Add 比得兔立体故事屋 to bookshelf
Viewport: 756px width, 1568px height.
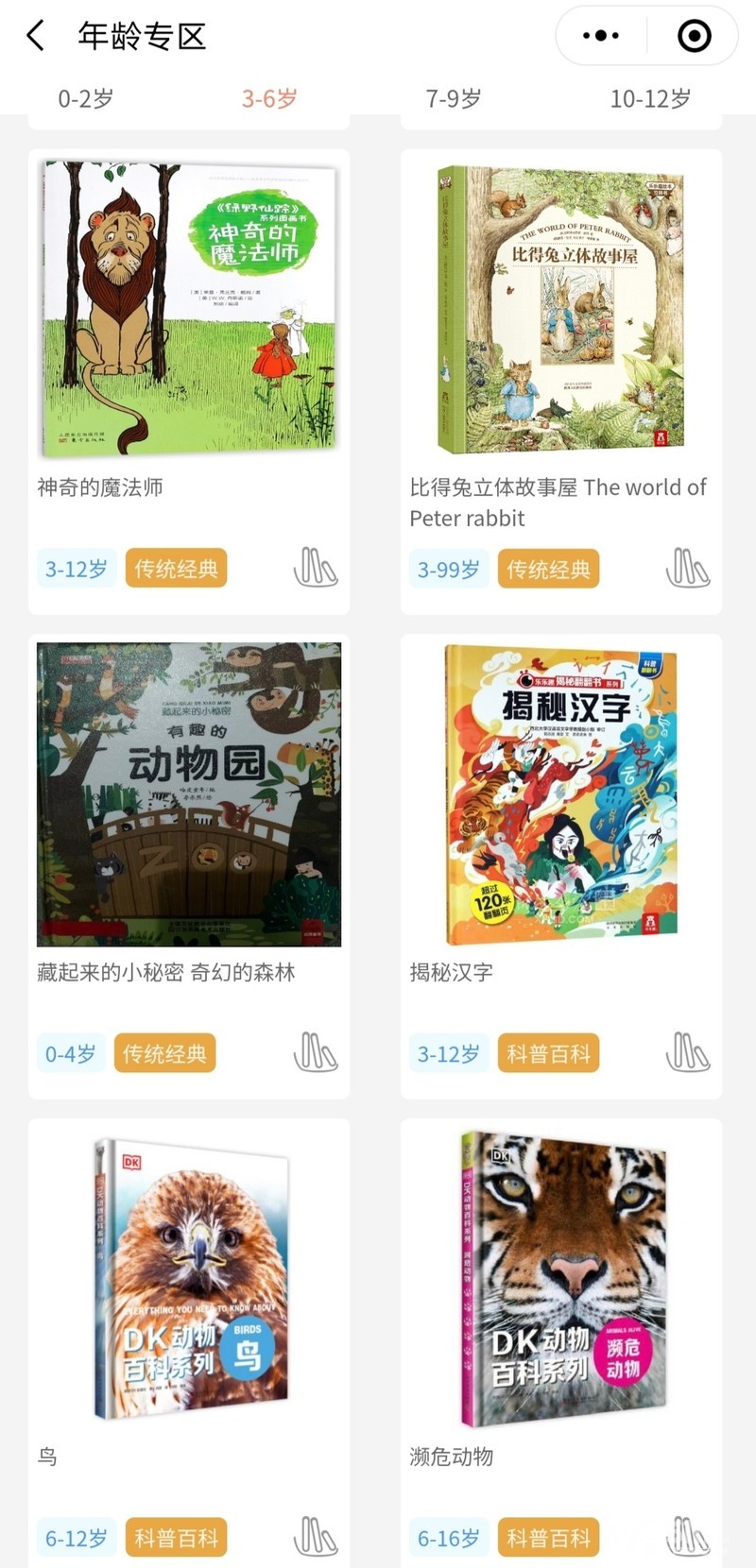point(688,568)
